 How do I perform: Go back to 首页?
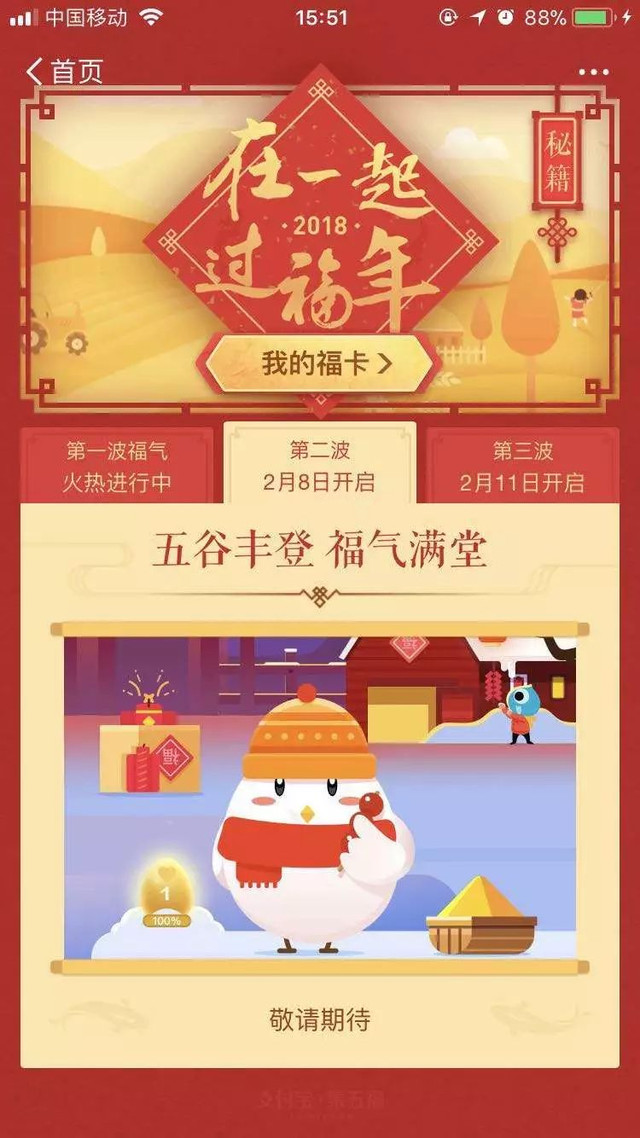[65, 71]
